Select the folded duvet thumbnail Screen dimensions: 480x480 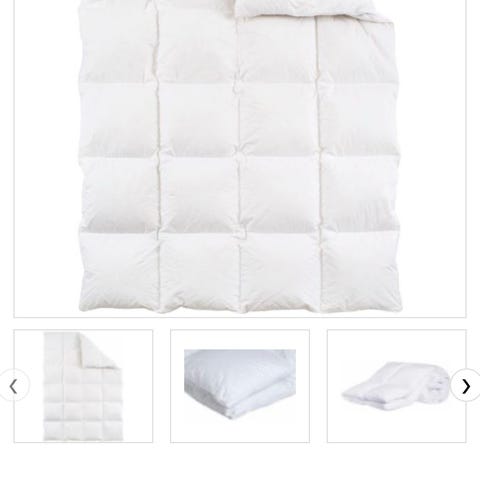tap(397, 386)
